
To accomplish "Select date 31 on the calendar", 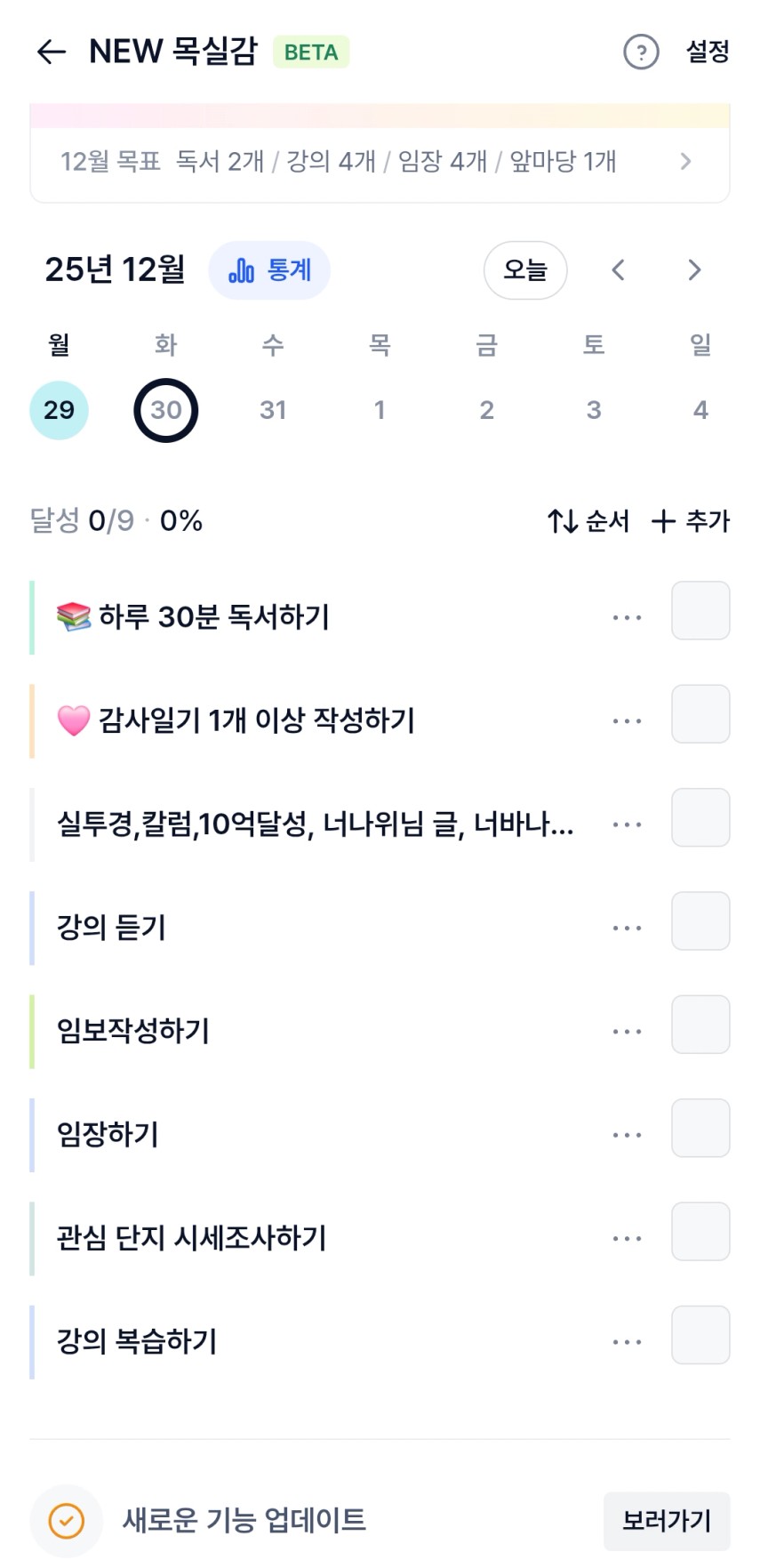I will 273,410.
